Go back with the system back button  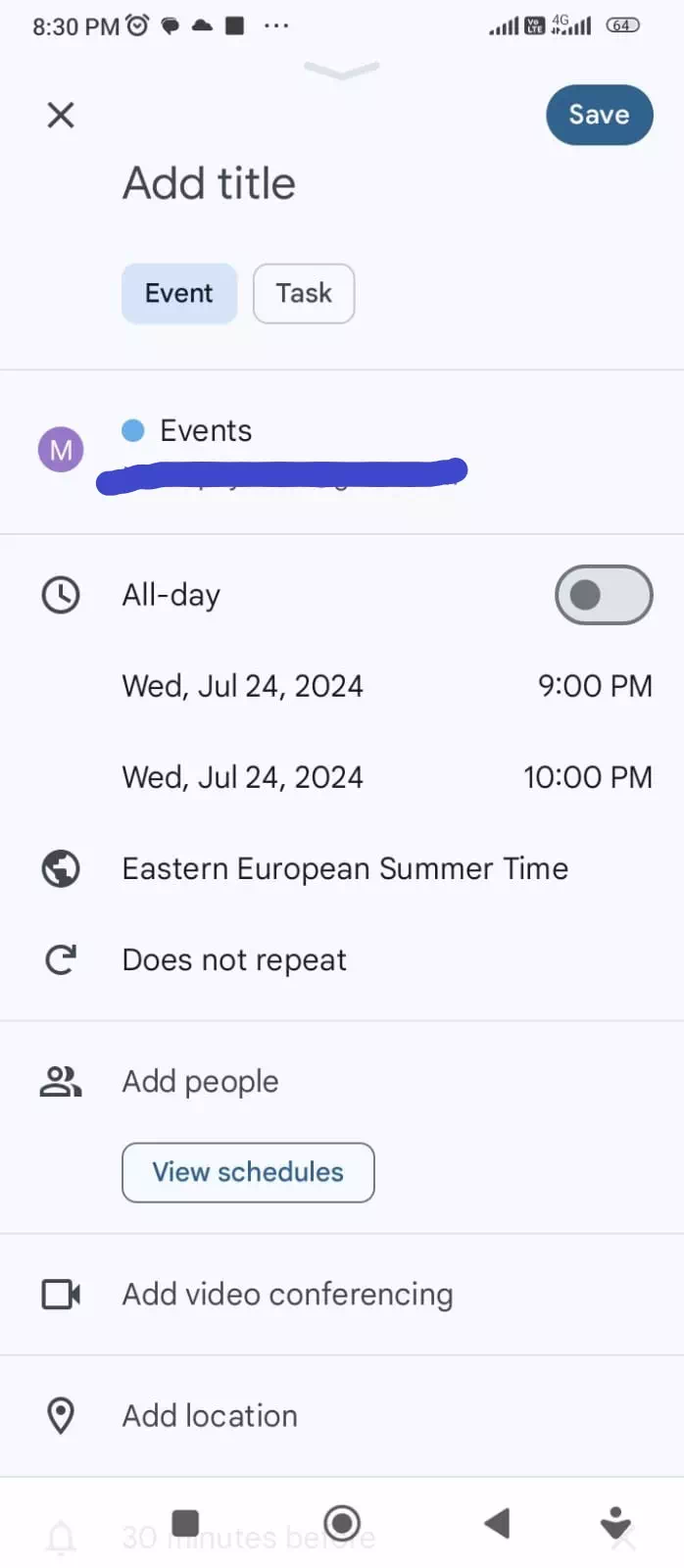498,1523
